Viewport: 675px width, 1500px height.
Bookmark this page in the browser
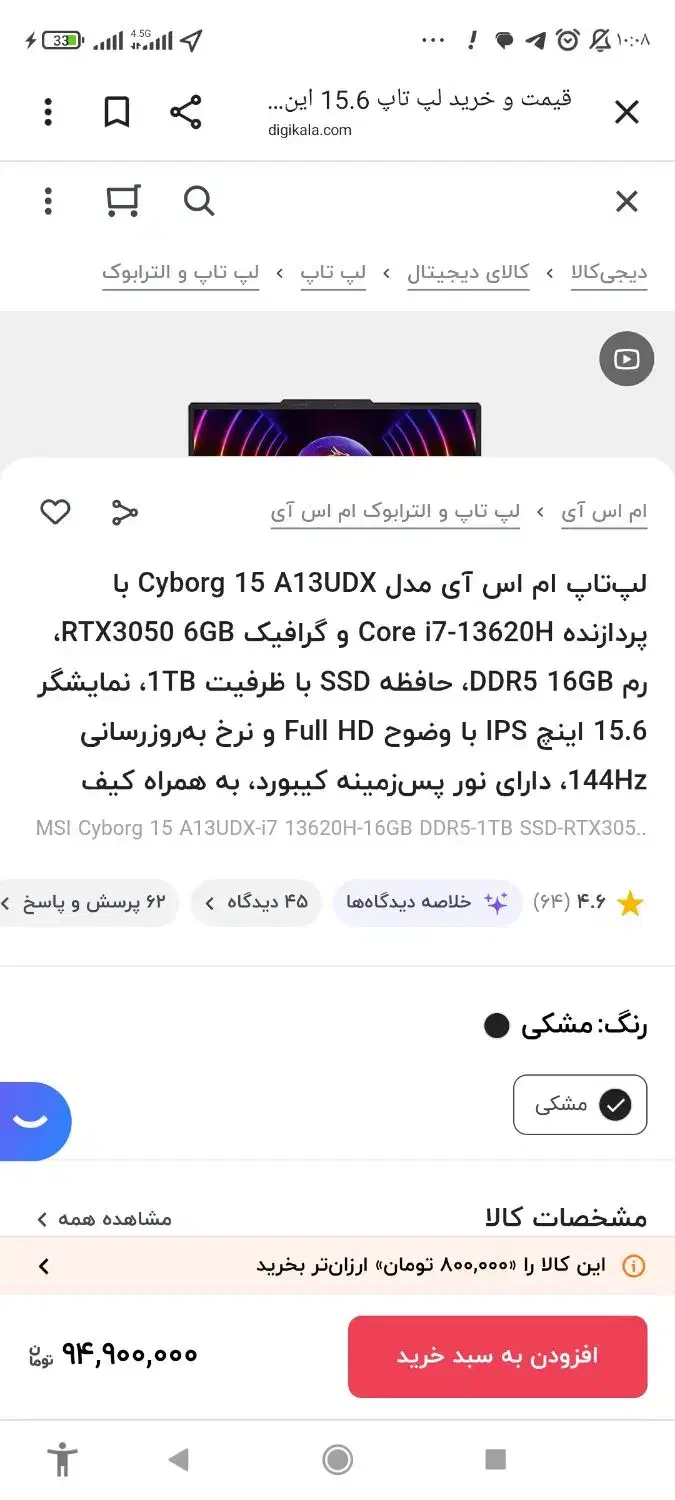(x=117, y=112)
